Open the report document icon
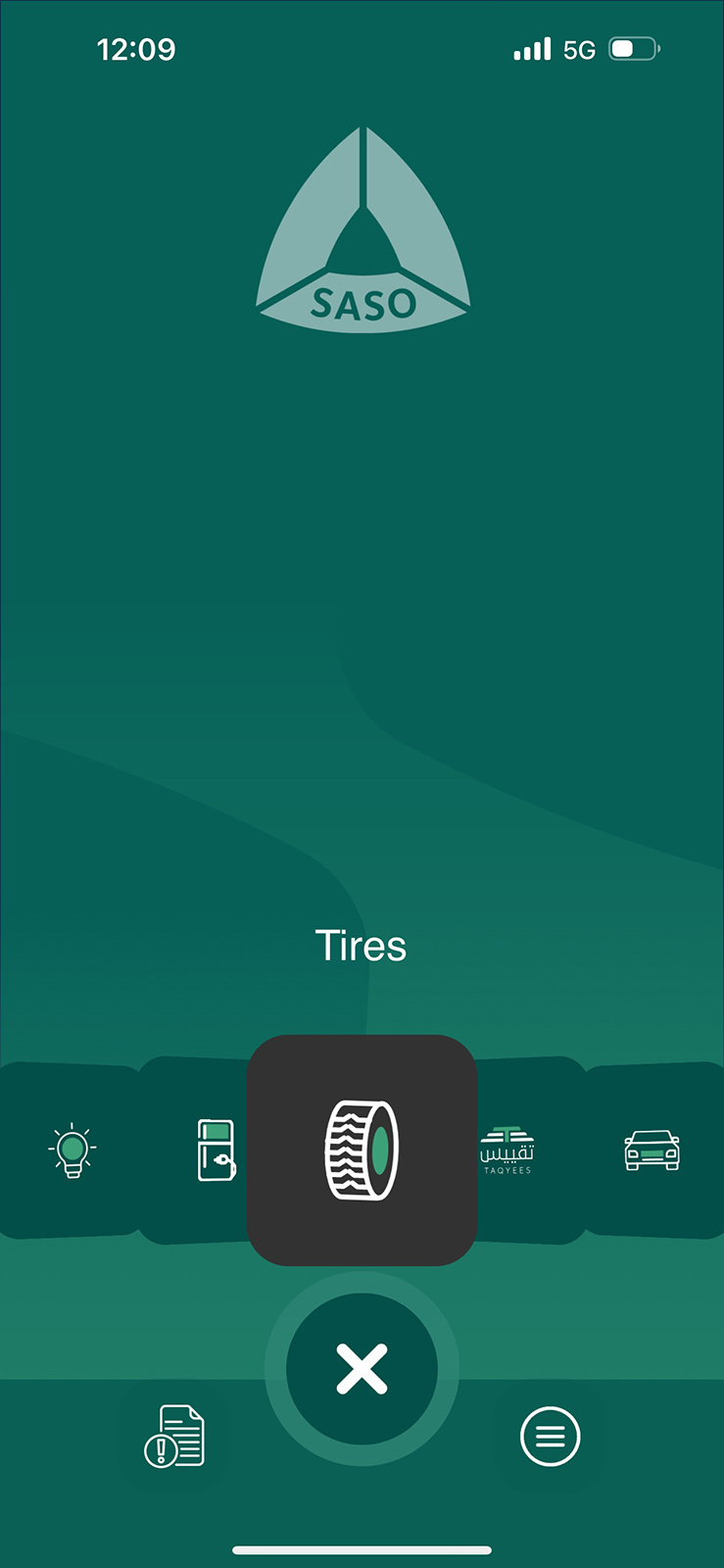Viewport: 724px width, 1568px height. point(174,1436)
